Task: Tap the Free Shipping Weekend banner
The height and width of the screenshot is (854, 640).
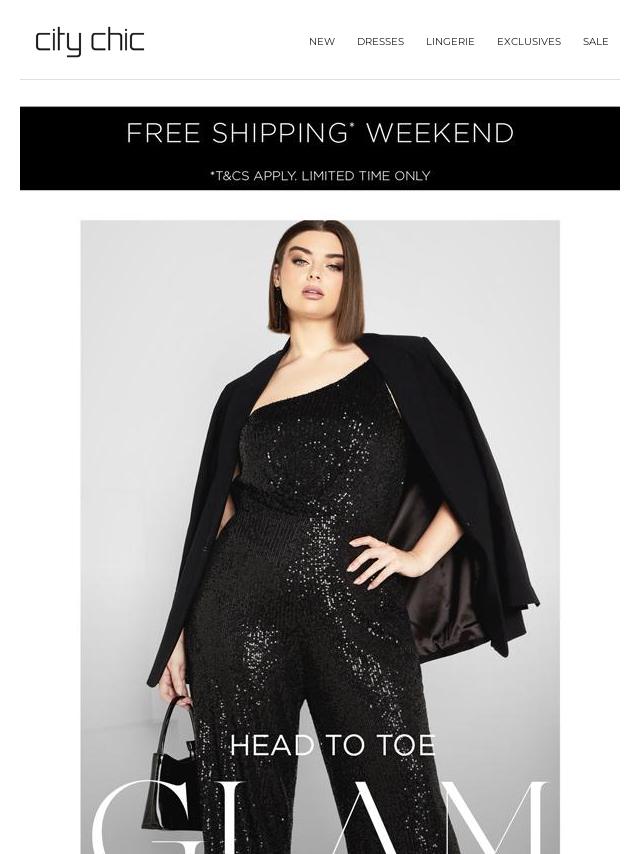Action: click(320, 148)
